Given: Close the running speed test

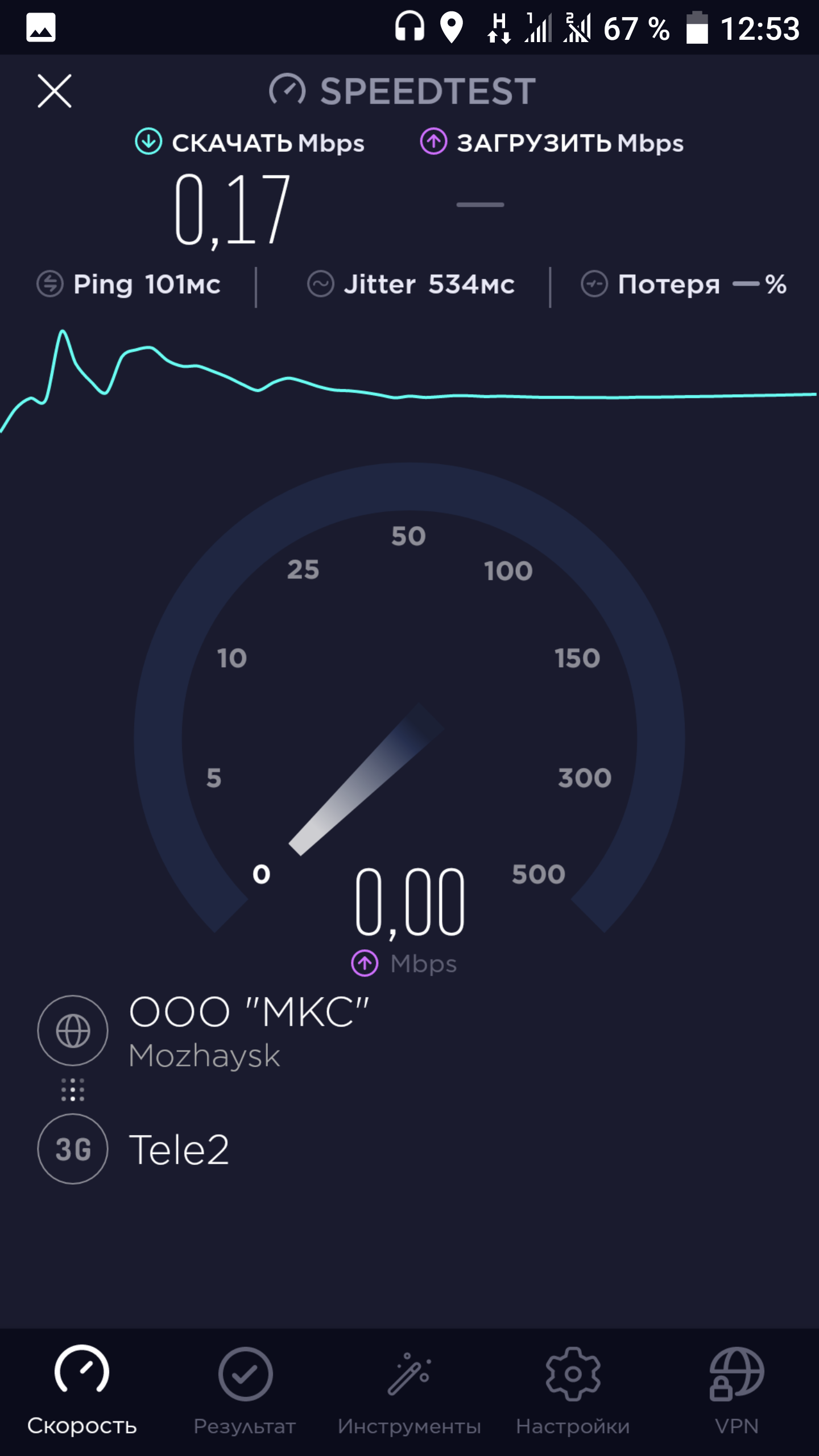Looking at the screenshot, I should click(55, 91).
